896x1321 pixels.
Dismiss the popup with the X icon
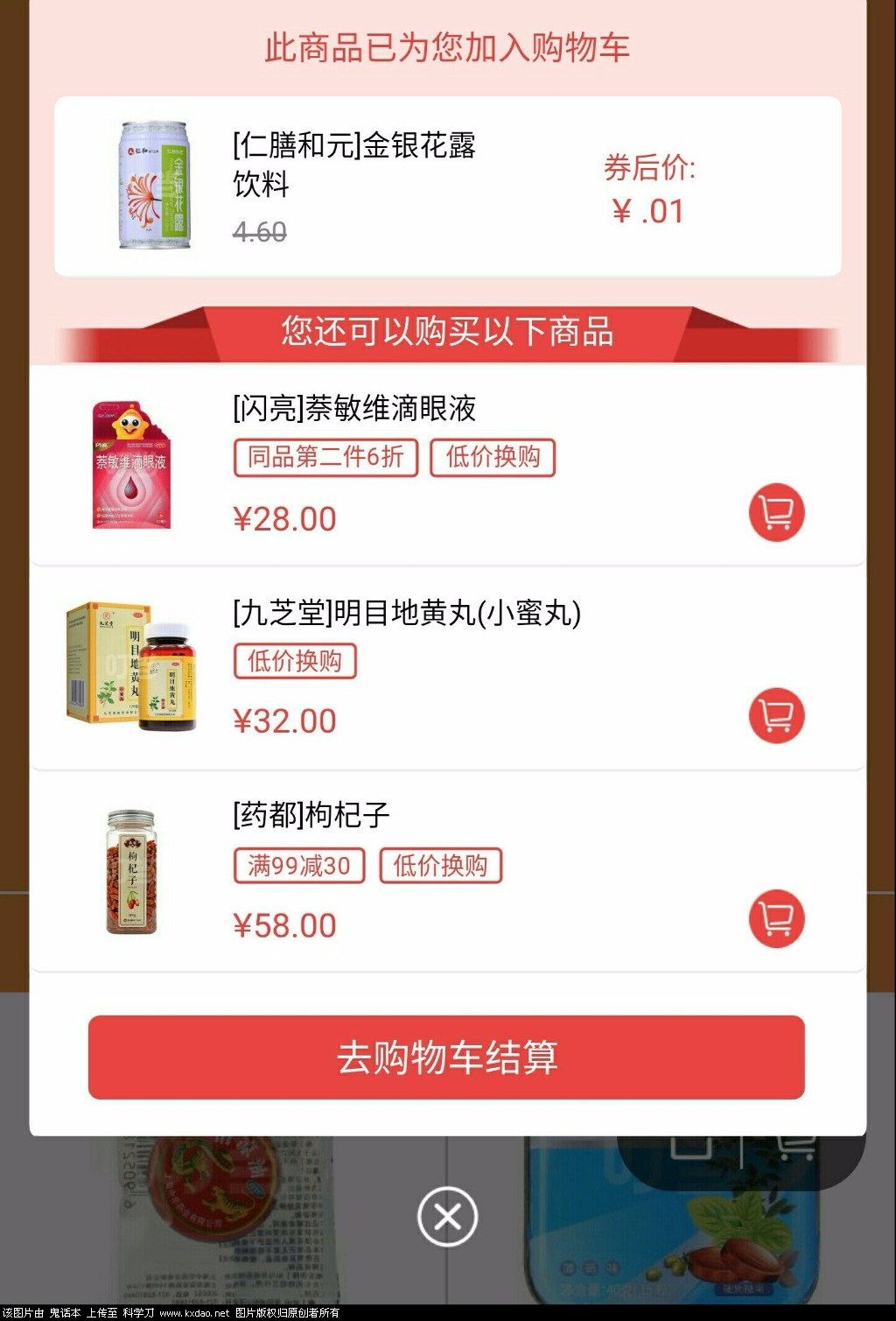(x=447, y=1216)
